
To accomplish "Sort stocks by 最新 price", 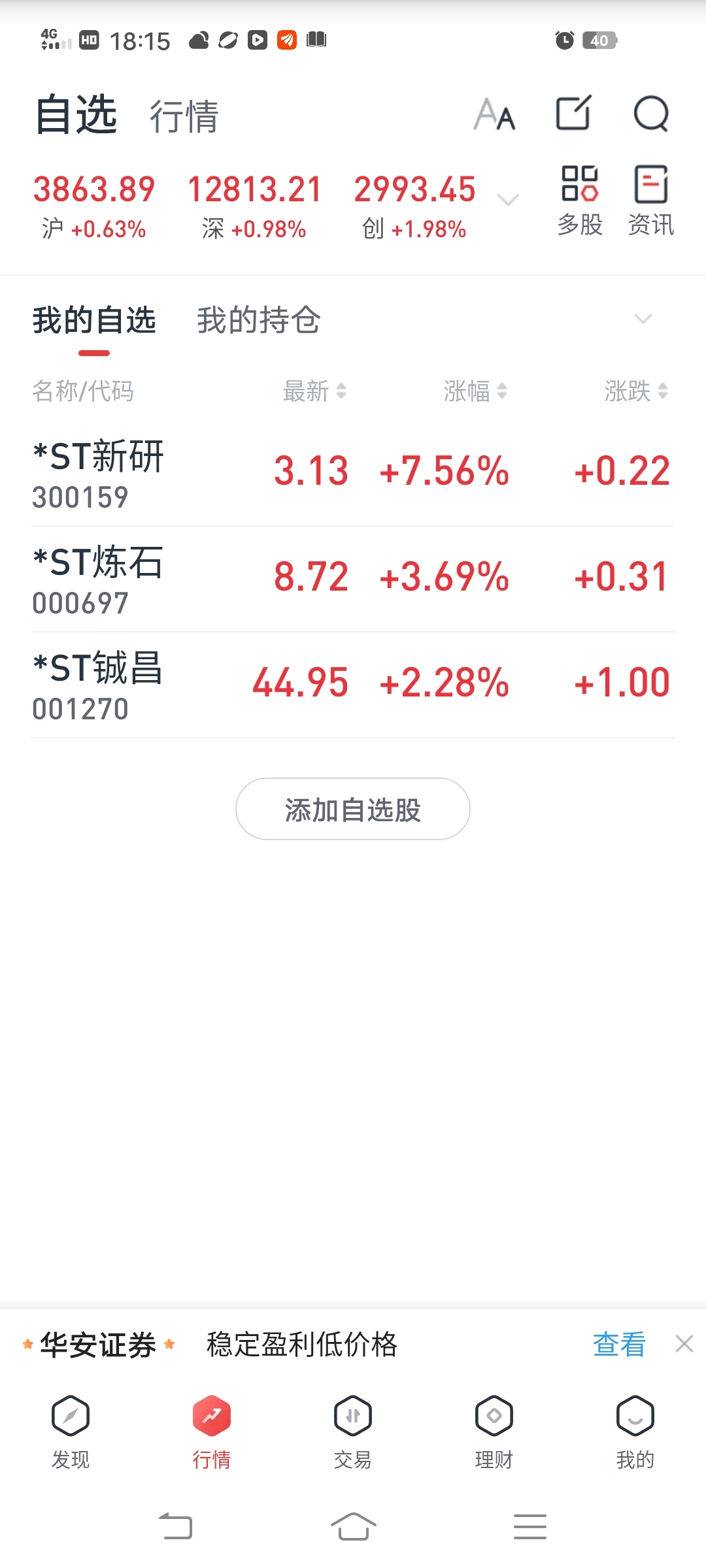I will click(314, 391).
